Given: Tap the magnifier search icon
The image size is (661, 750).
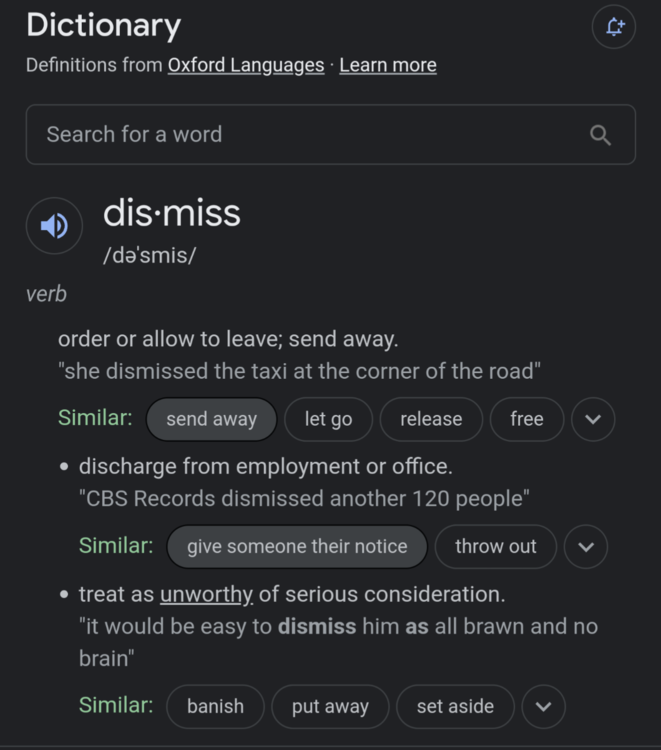Looking at the screenshot, I should [x=600, y=135].
